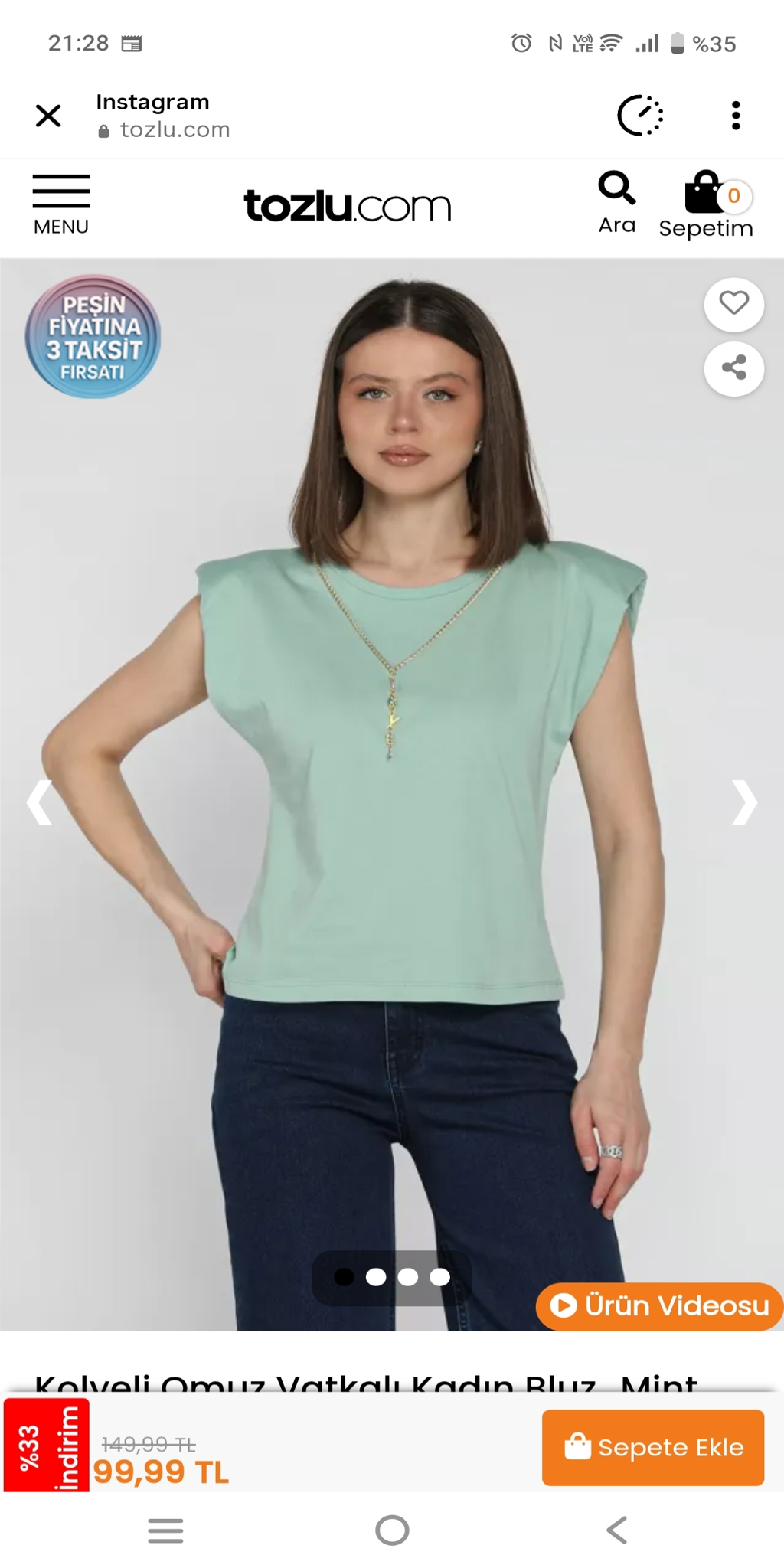Image resolution: width=784 pixels, height=1568 pixels.
Task: Close the Instagram in-app browser
Action: tap(48, 116)
